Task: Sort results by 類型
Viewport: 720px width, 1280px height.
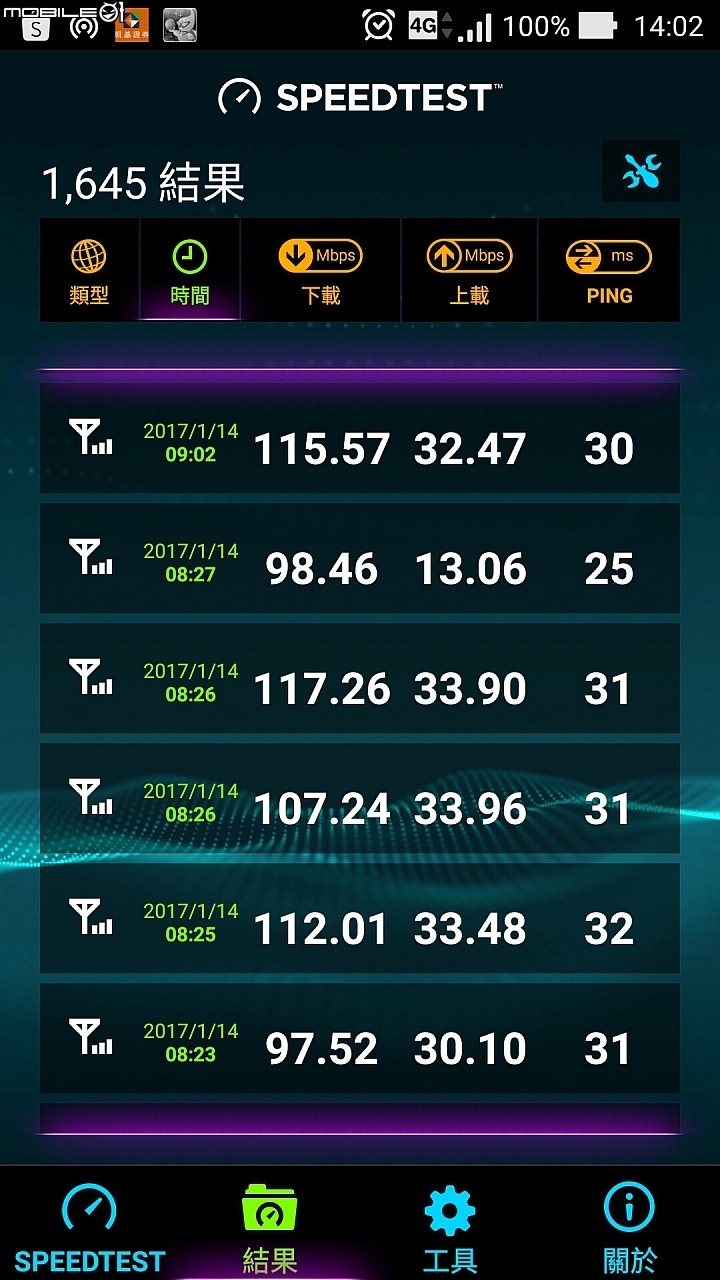Action: click(89, 271)
